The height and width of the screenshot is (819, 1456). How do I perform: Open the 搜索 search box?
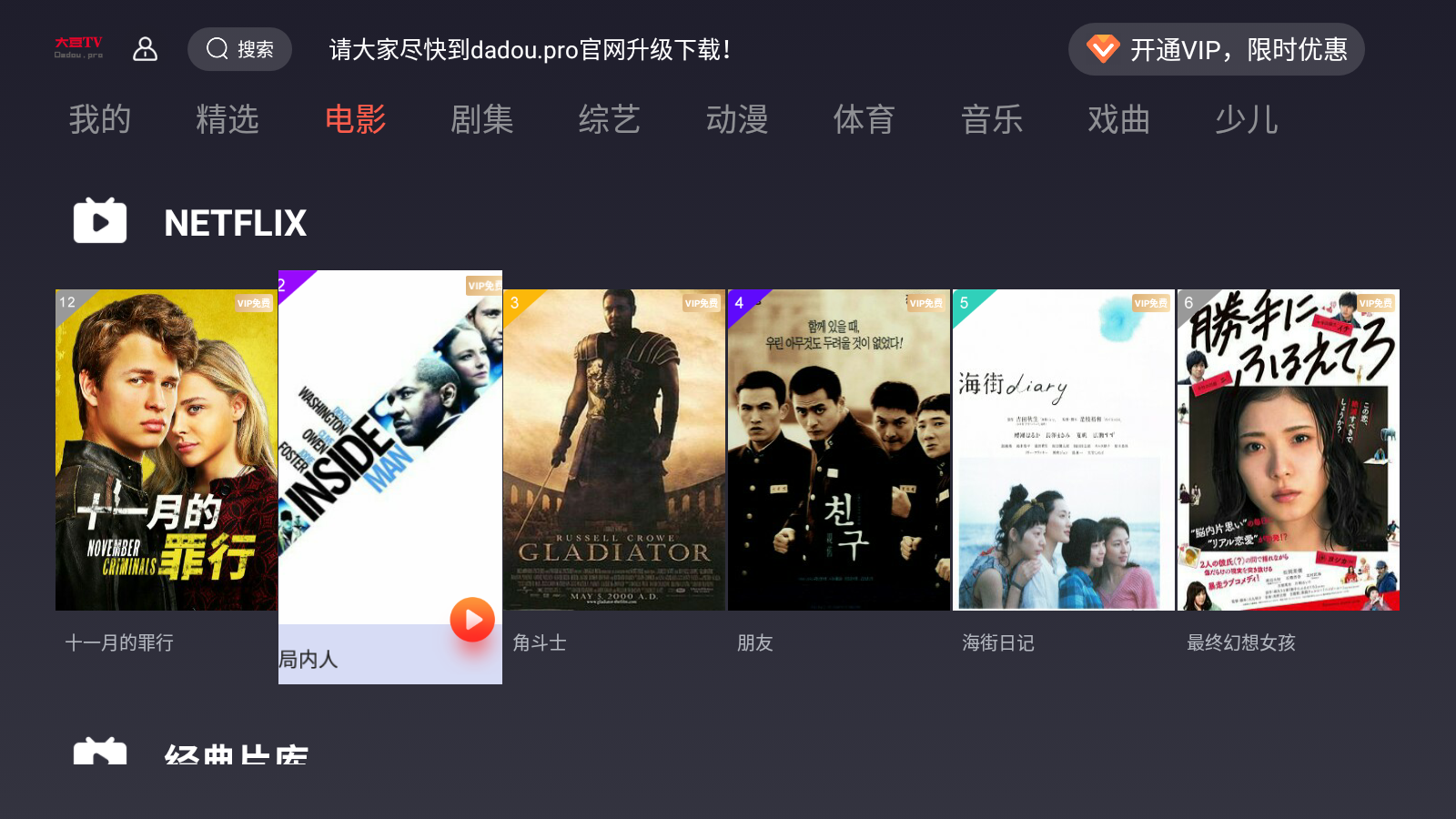click(x=239, y=49)
